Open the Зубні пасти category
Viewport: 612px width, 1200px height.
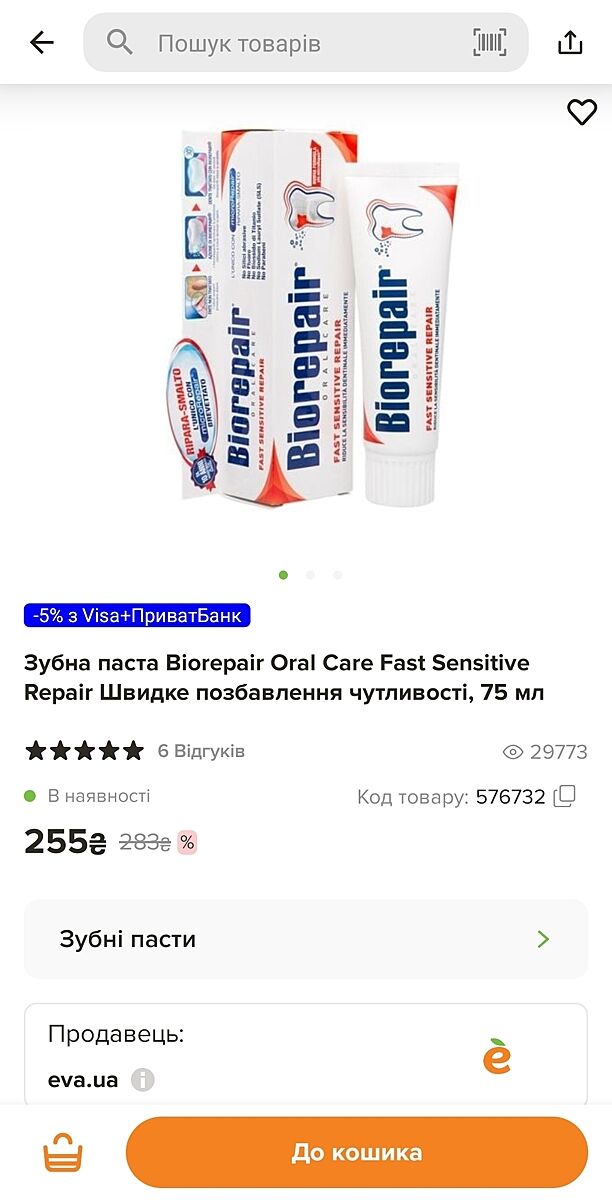[305, 939]
